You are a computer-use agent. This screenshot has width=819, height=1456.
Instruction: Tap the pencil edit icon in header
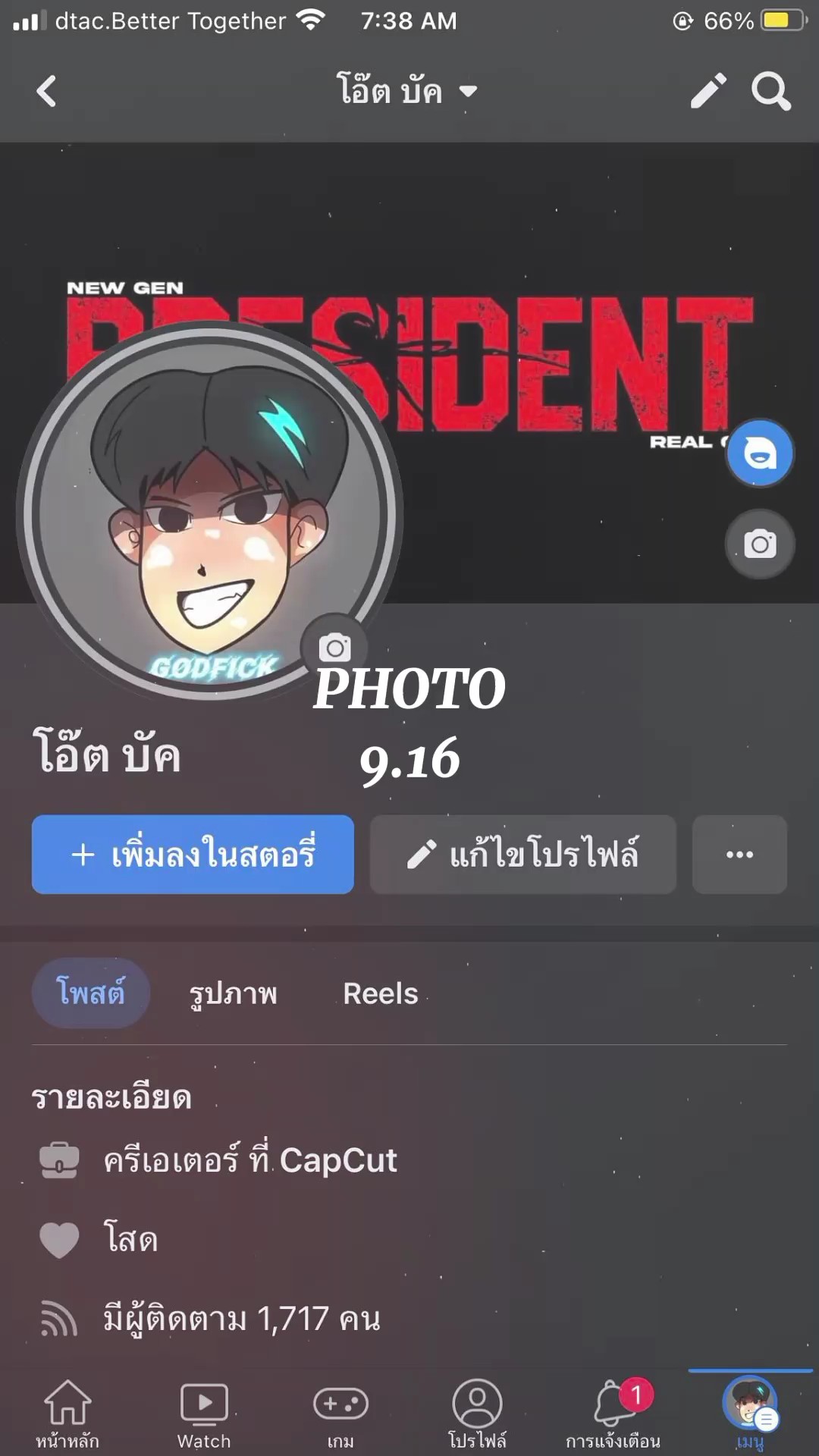click(708, 92)
